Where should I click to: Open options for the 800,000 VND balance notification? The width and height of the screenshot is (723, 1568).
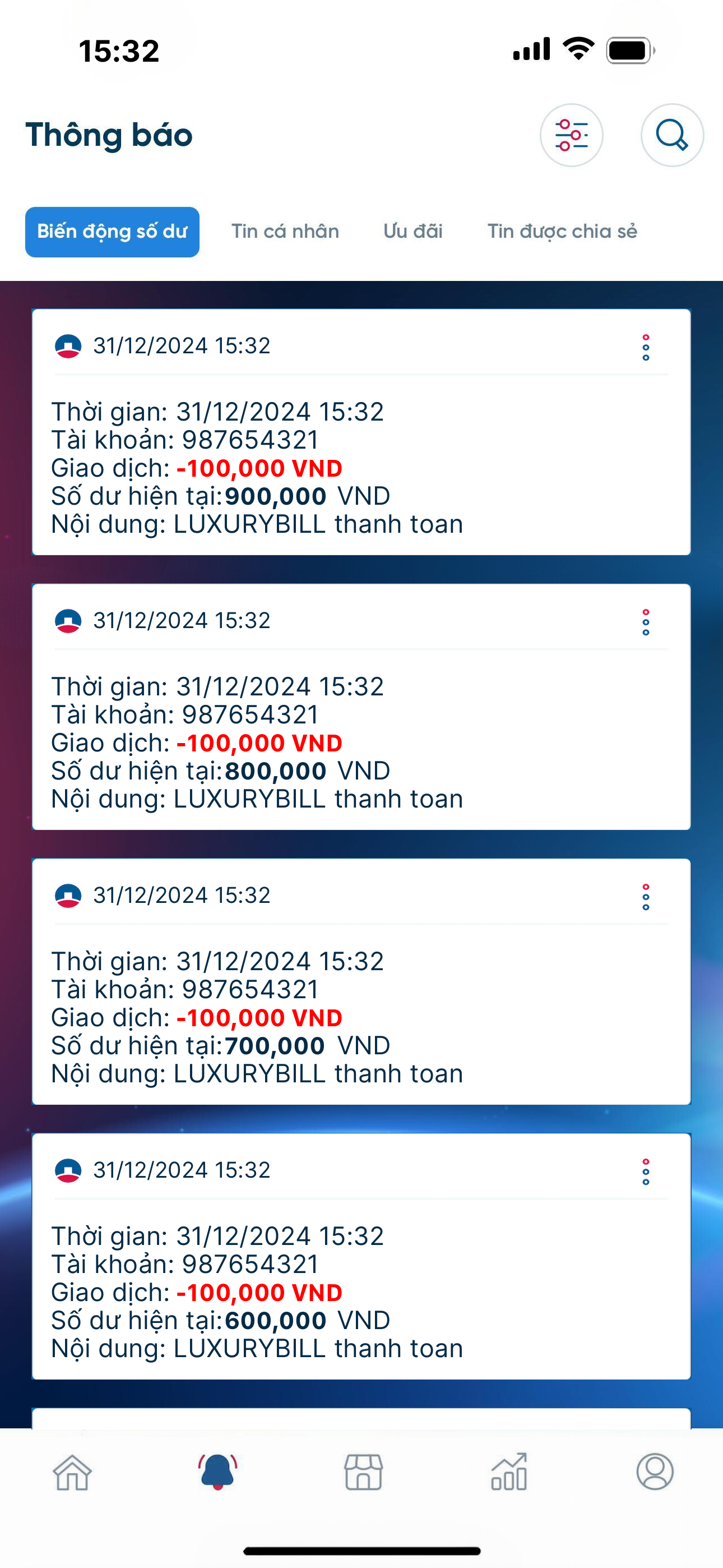pos(646,622)
